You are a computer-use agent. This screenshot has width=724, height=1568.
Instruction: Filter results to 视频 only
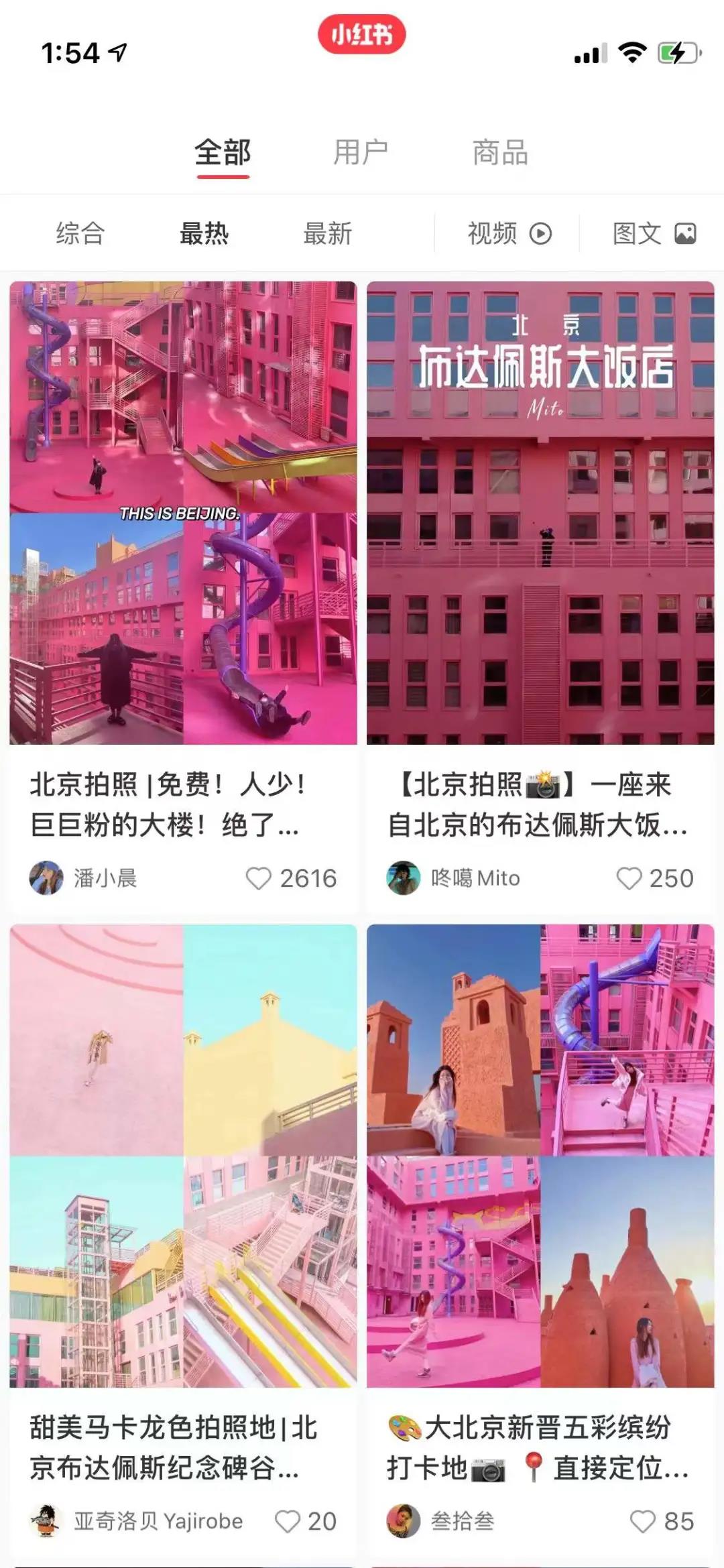click(508, 233)
